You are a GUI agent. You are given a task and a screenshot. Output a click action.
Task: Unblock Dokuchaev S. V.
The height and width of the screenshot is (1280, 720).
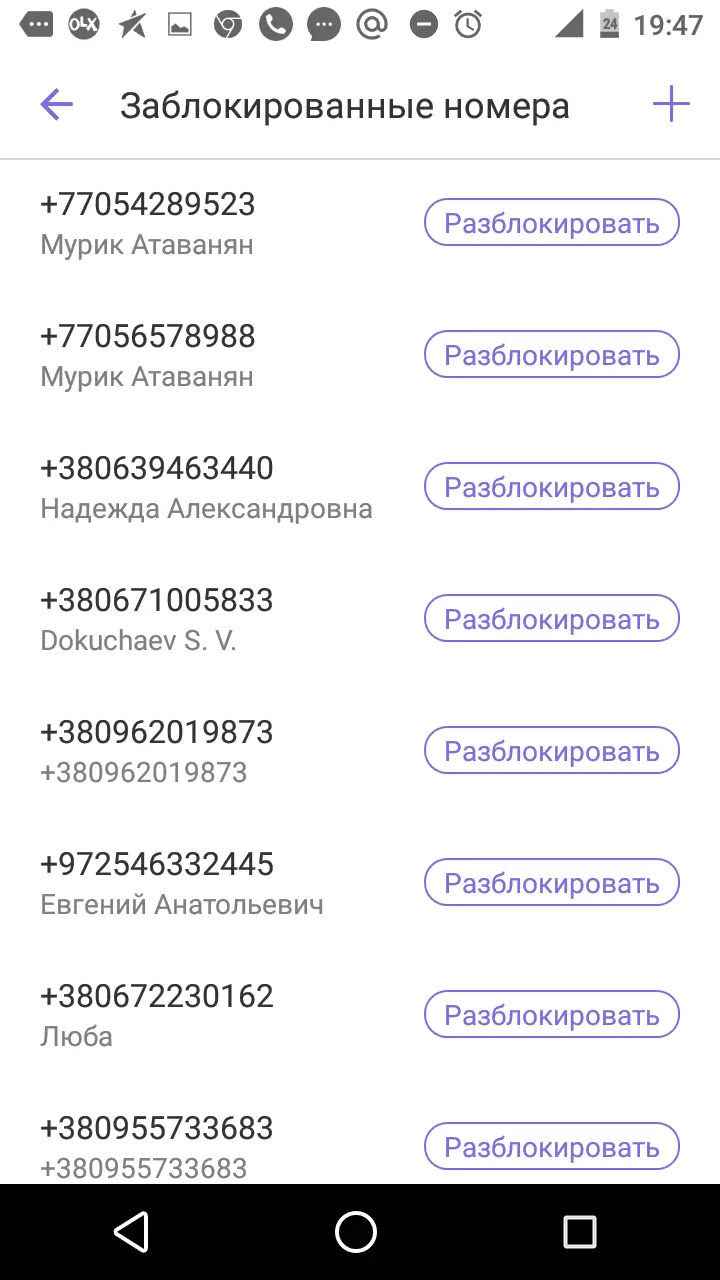(551, 619)
